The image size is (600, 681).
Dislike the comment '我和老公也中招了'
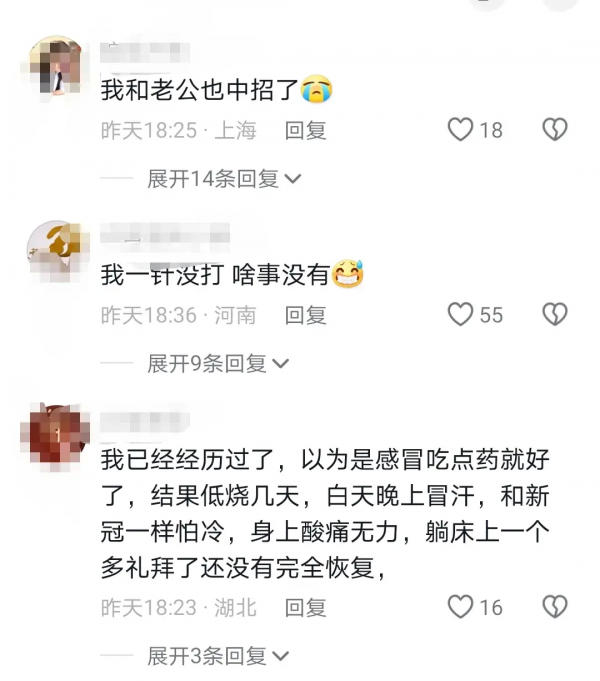555,129
